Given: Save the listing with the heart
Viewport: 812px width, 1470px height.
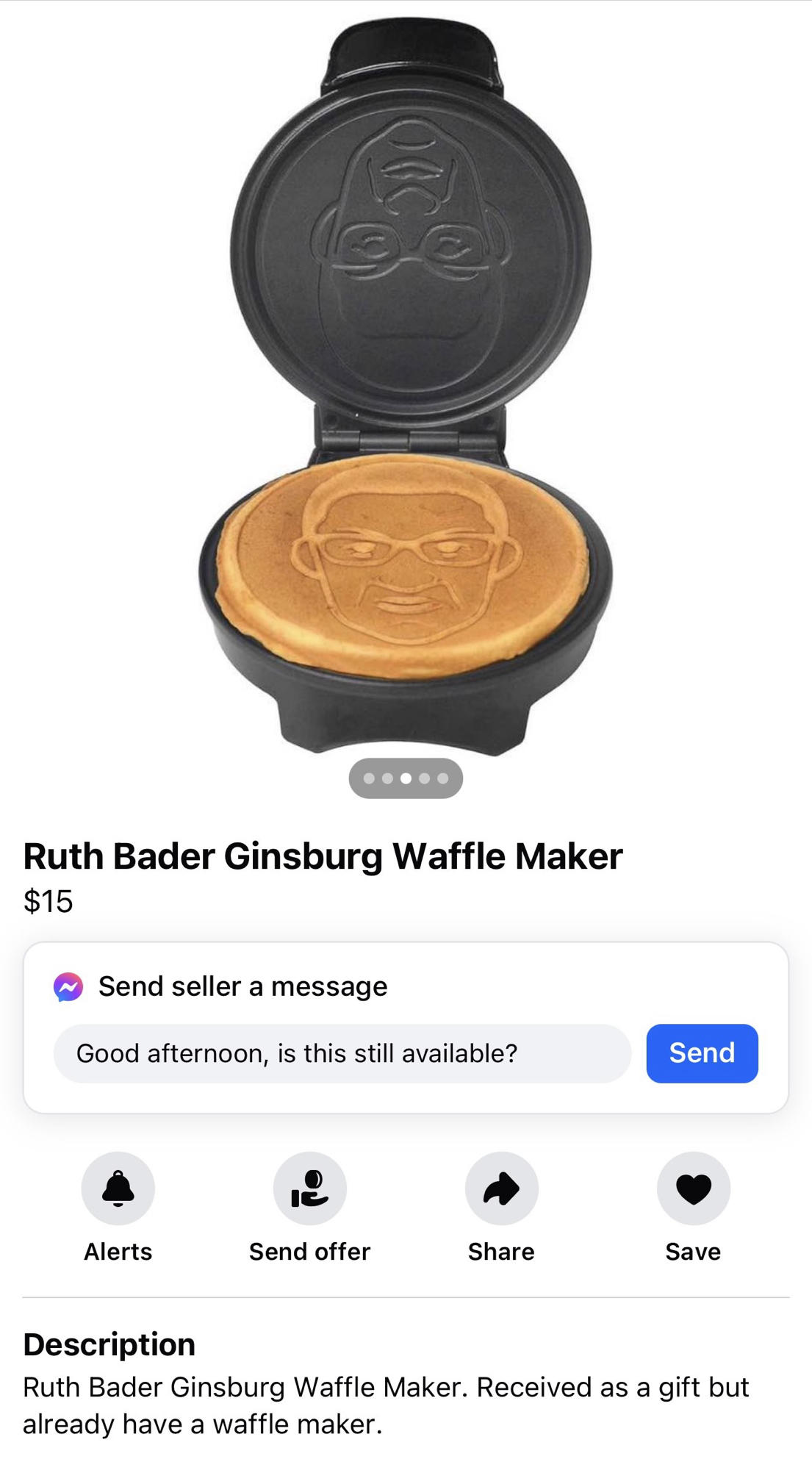Looking at the screenshot, I should (x=693, y=1188).
